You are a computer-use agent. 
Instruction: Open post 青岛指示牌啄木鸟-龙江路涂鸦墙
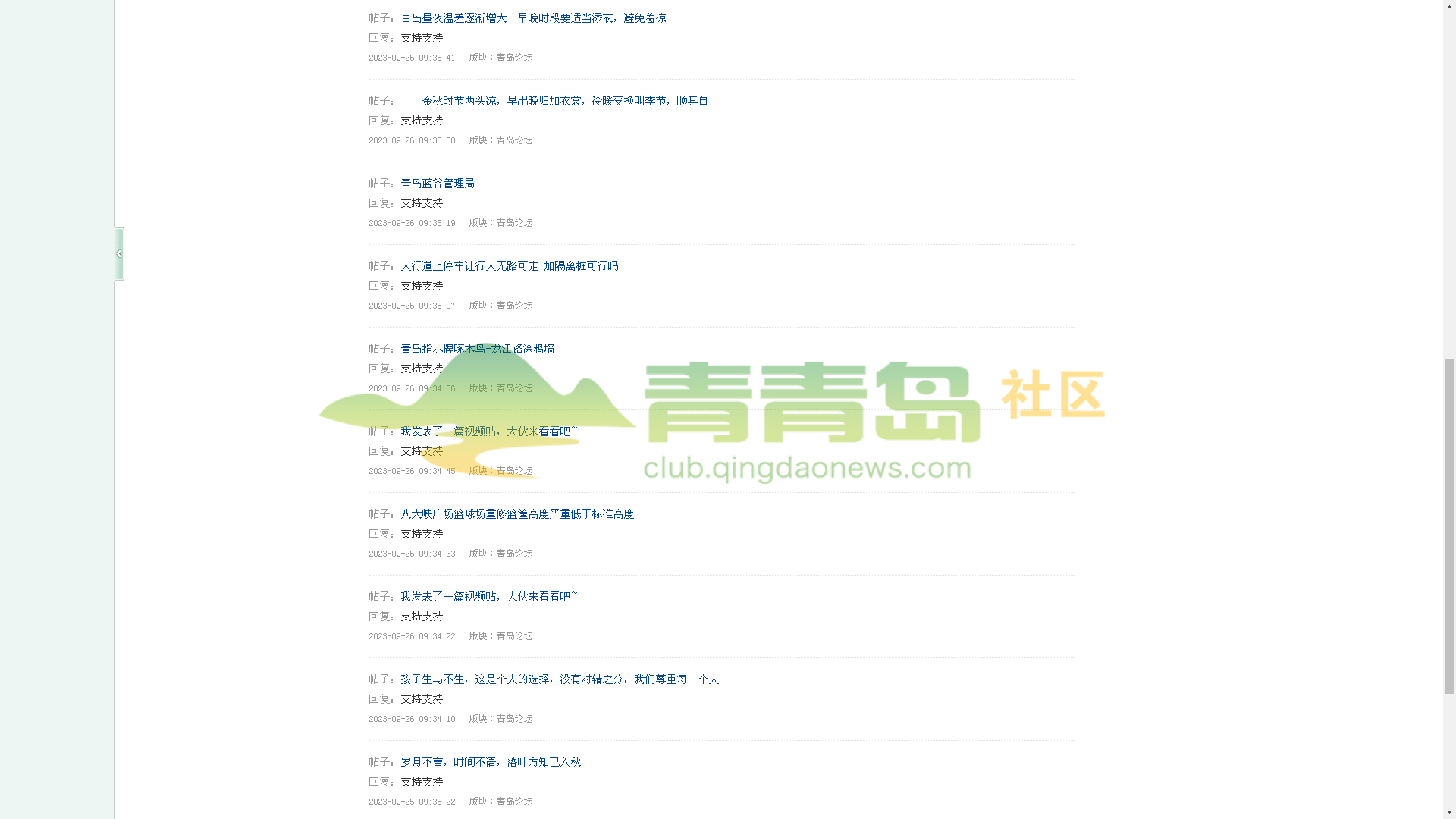[x=477, y=349]
